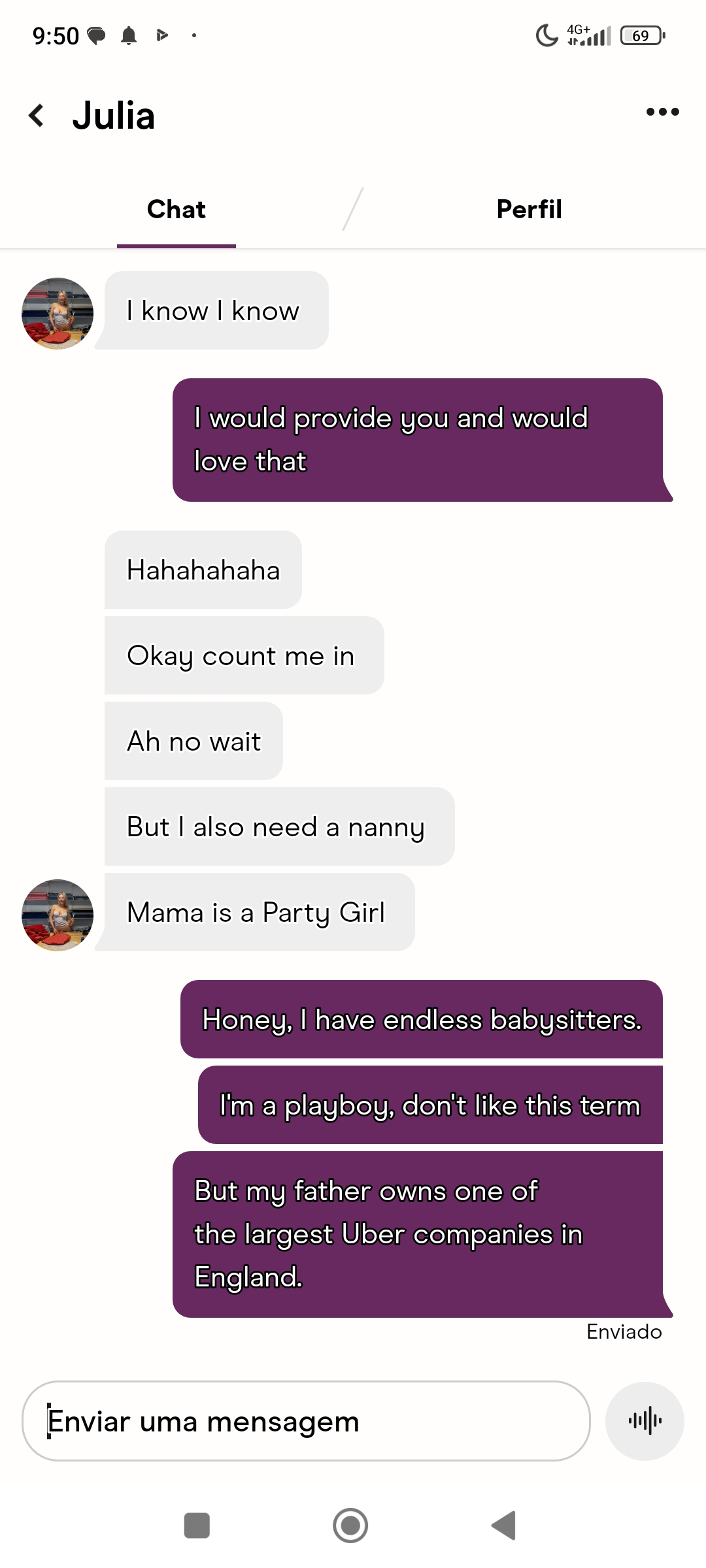Screen dimensions: 706x1568
Task: Go back from Julia's chat
Action: pos(37,116)
